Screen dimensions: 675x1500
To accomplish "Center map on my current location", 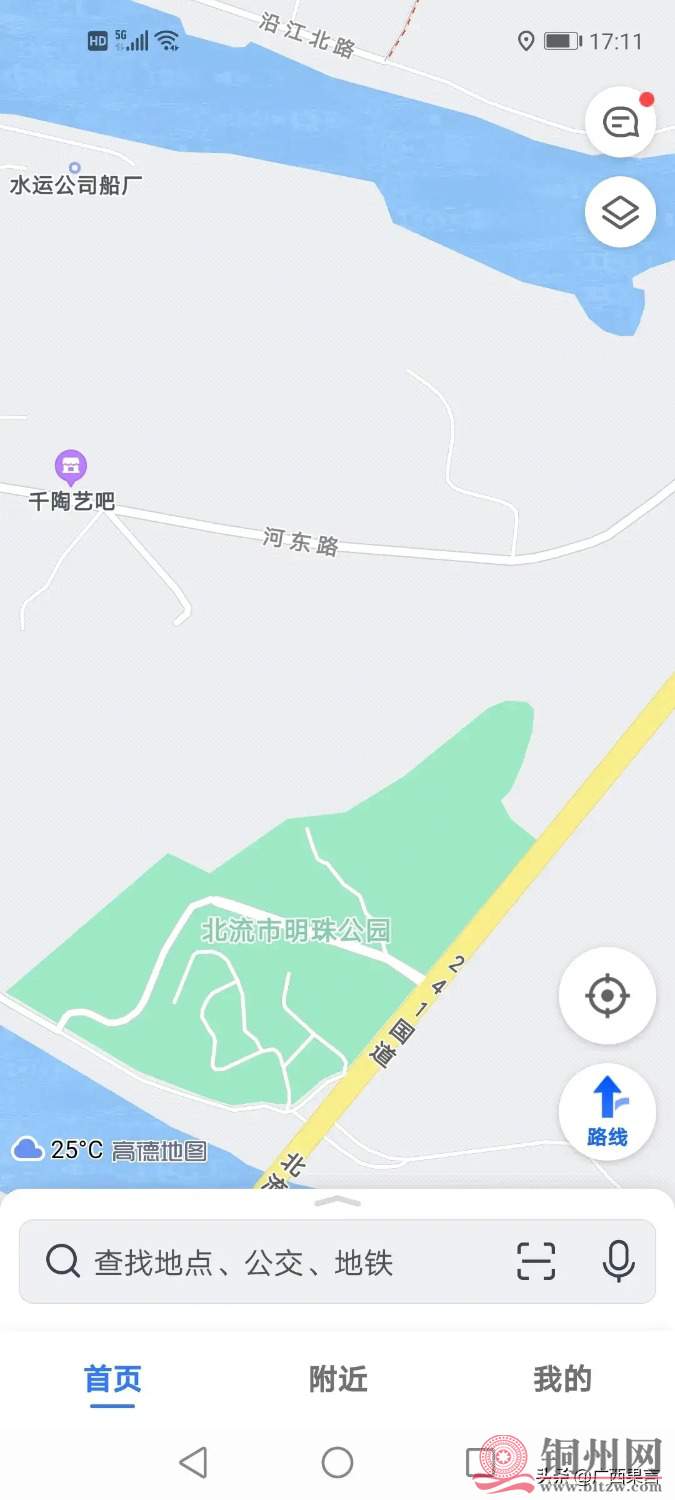I will [x=607, y=996].
